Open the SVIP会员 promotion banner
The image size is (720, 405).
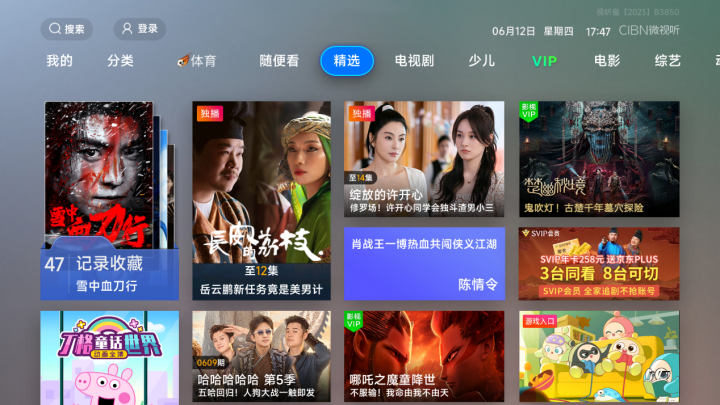click(x=598, y=263)
